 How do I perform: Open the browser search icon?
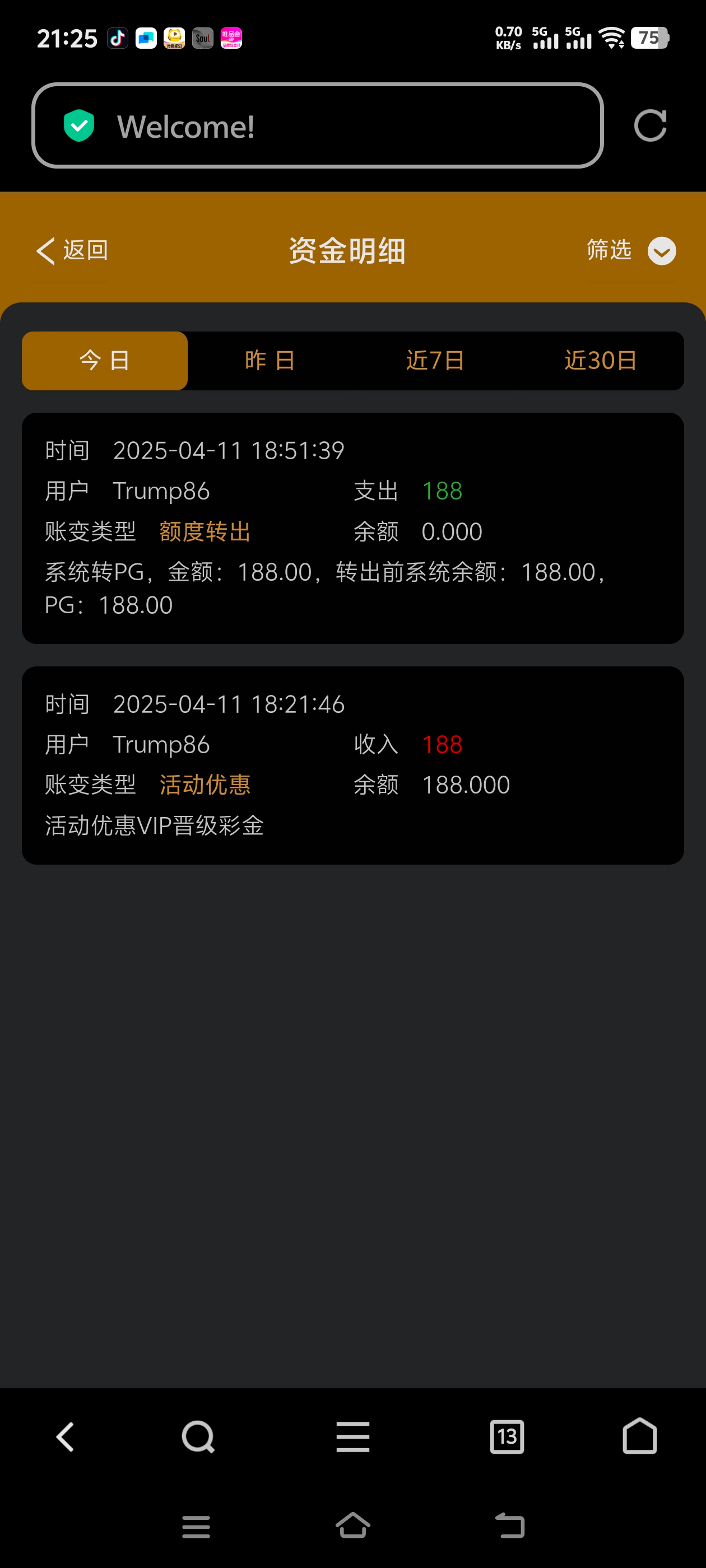pyautogui.click(x=197, y=1437)
